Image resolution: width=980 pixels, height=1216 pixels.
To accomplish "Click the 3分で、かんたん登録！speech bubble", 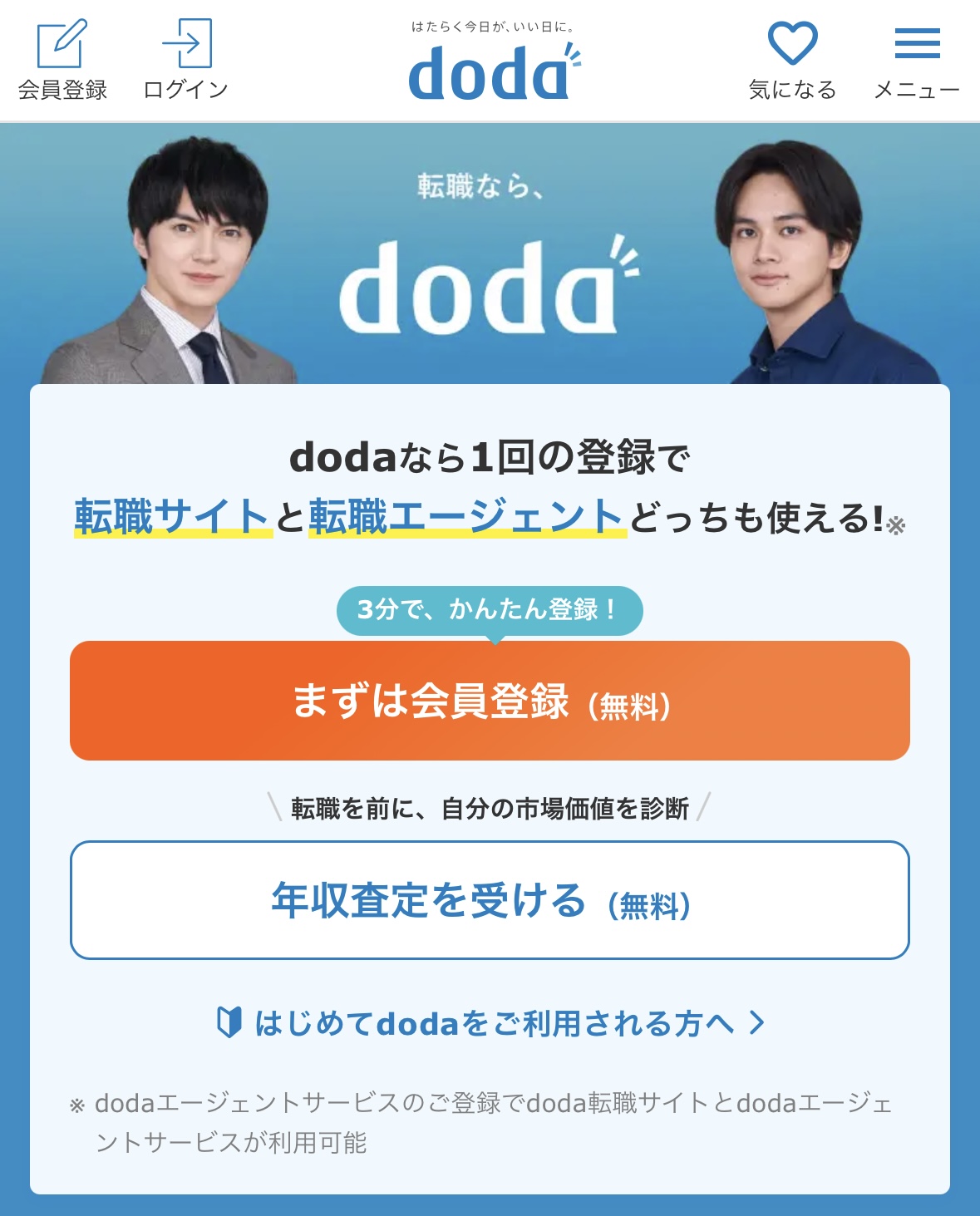I will tap(494, 609).
